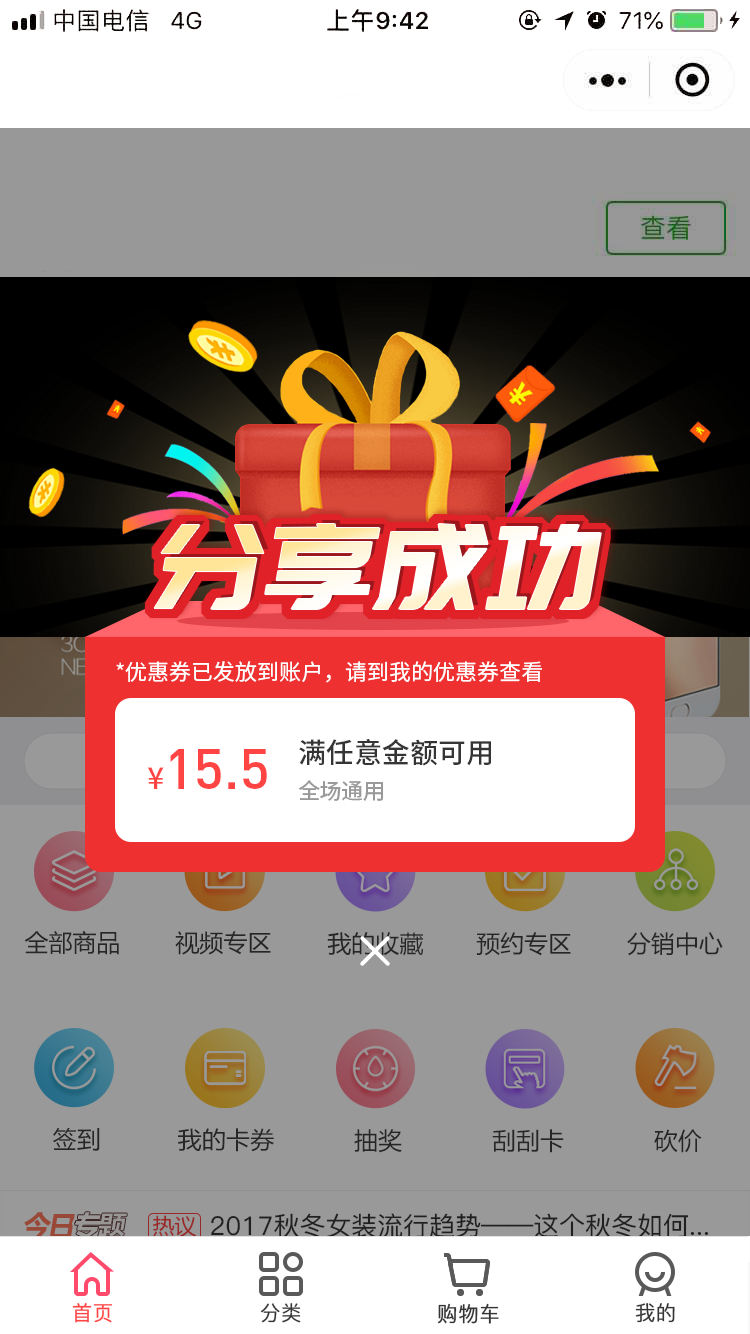The height and width of the screenshot is (1334, 750).
Task: Open 全部商品
Action: click(x=73, y=900)
